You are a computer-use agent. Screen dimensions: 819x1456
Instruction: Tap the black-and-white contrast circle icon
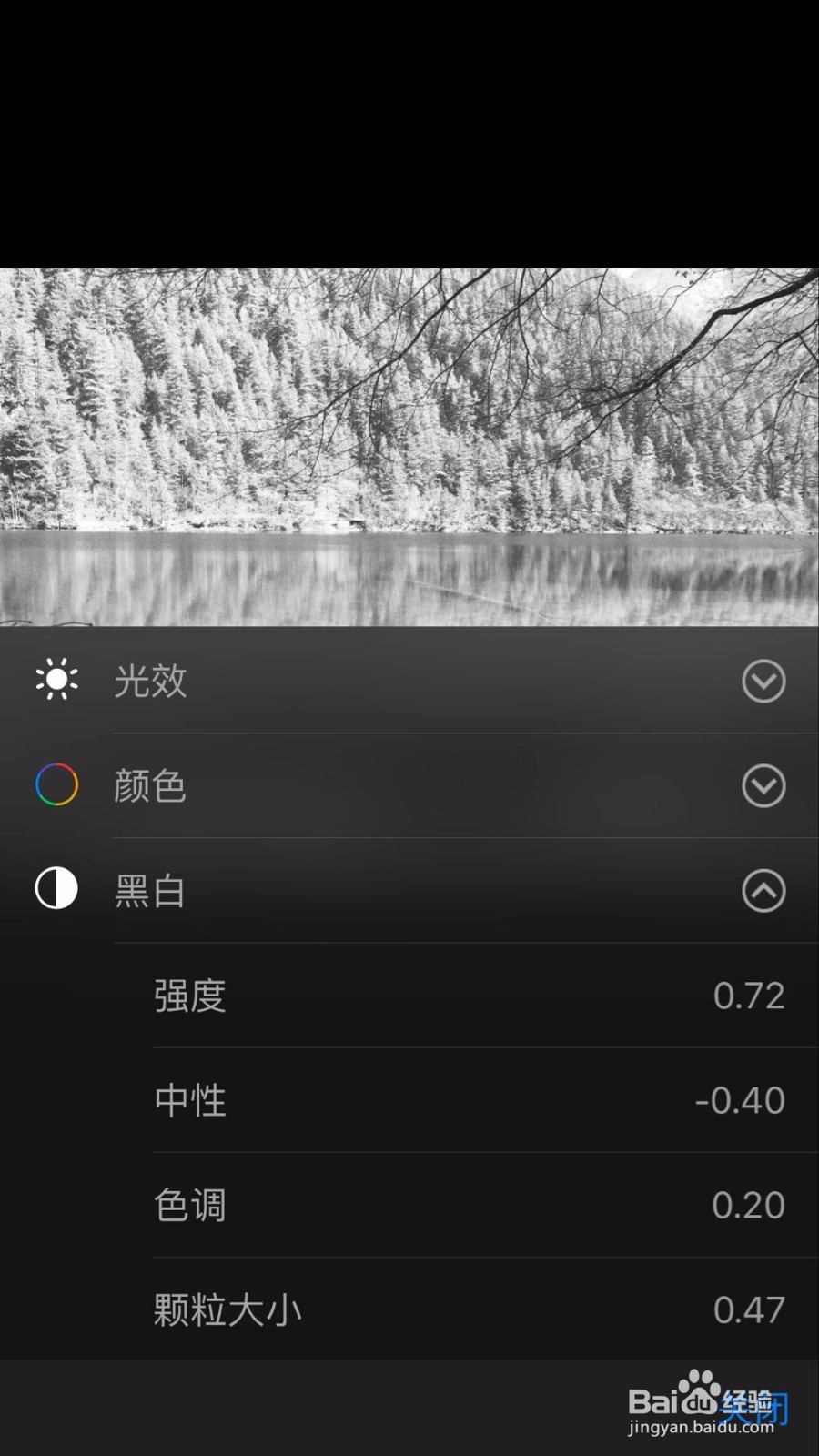pyautogui.click(x=56, y=890)
